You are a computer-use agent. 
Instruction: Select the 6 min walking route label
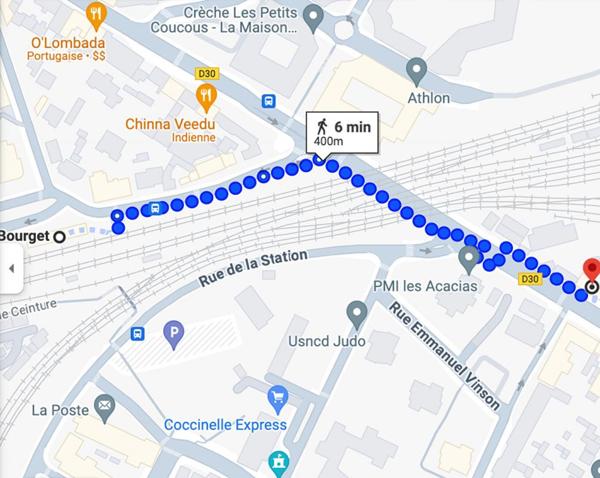[342, 133]
